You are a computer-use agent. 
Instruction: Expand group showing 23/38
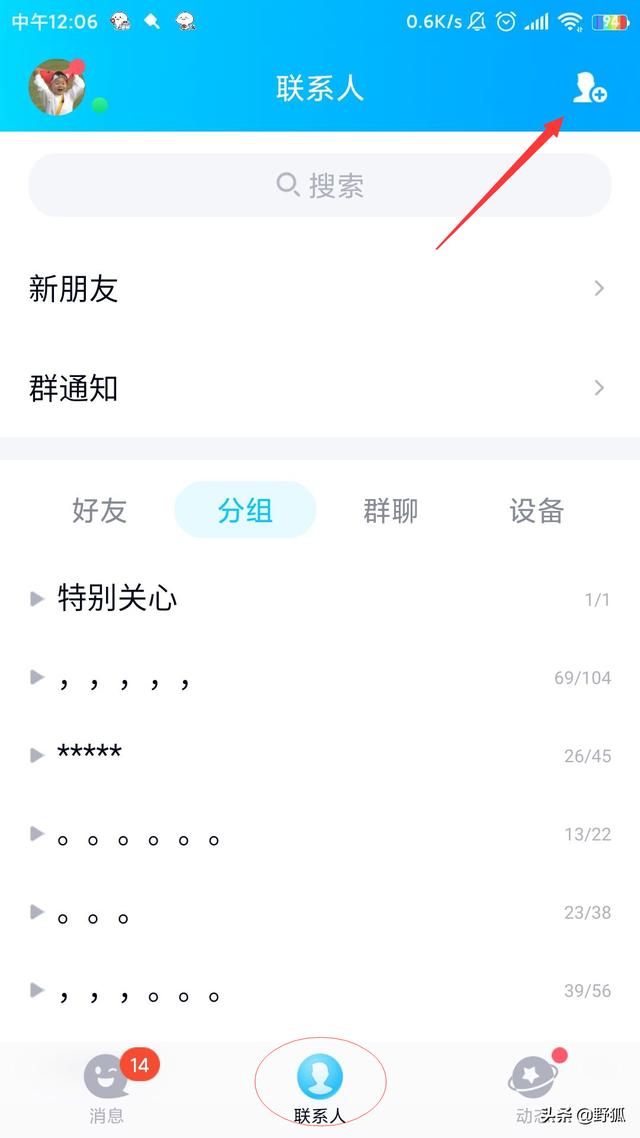(x=320, y=912)
